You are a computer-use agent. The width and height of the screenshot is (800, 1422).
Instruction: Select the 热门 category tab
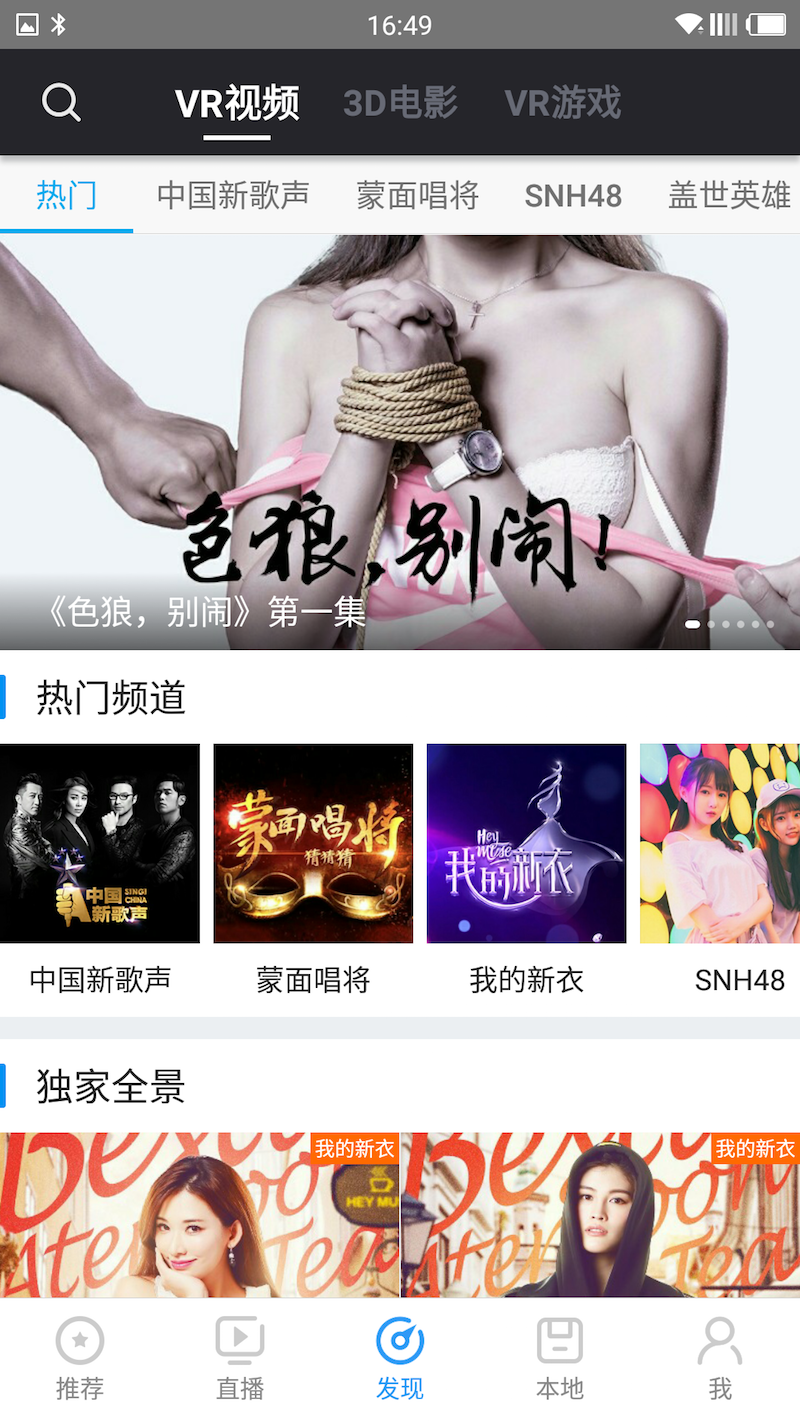pos(66,195)
